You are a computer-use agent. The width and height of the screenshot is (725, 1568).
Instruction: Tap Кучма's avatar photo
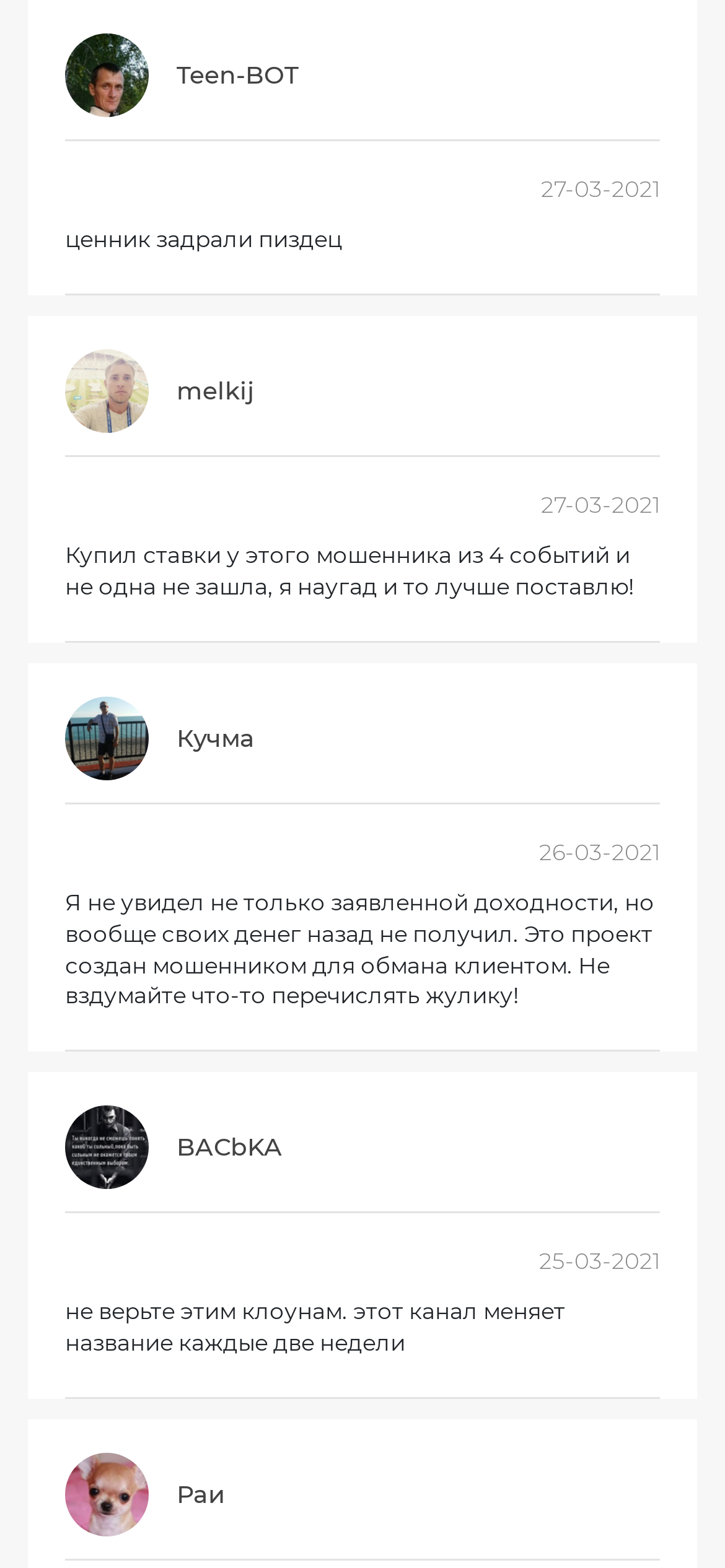pos(107,738)
